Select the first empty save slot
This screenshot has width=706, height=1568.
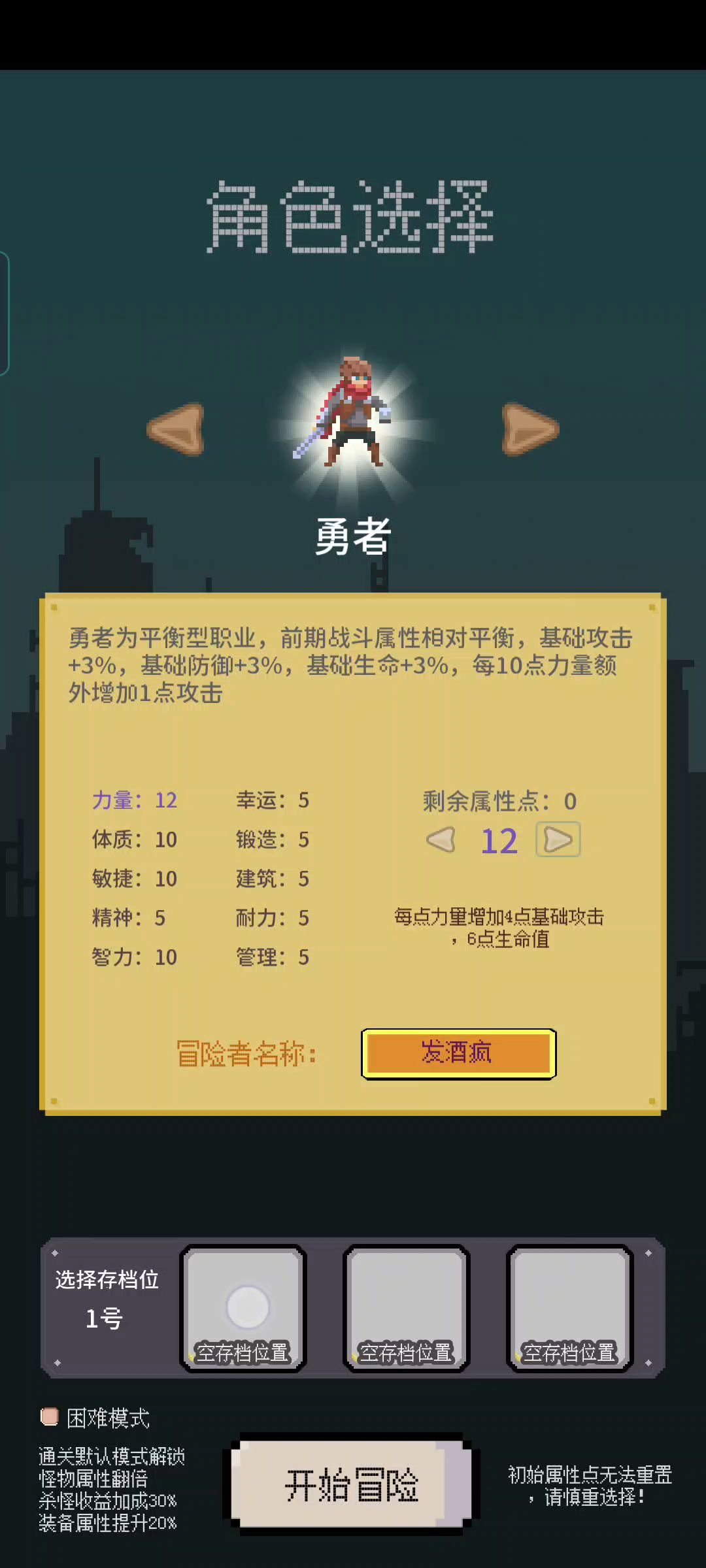243,1308
